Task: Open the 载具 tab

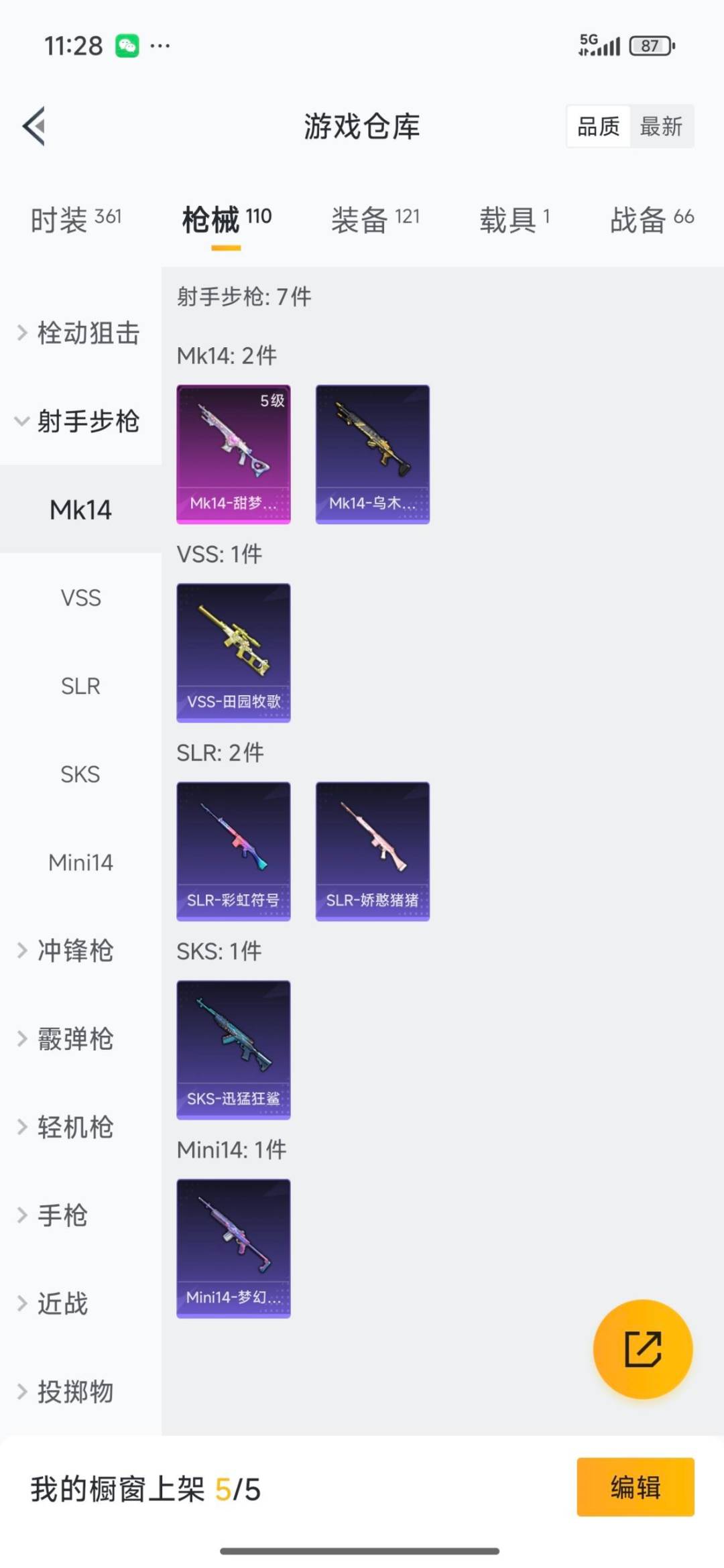Action: [x=514, y=219]
